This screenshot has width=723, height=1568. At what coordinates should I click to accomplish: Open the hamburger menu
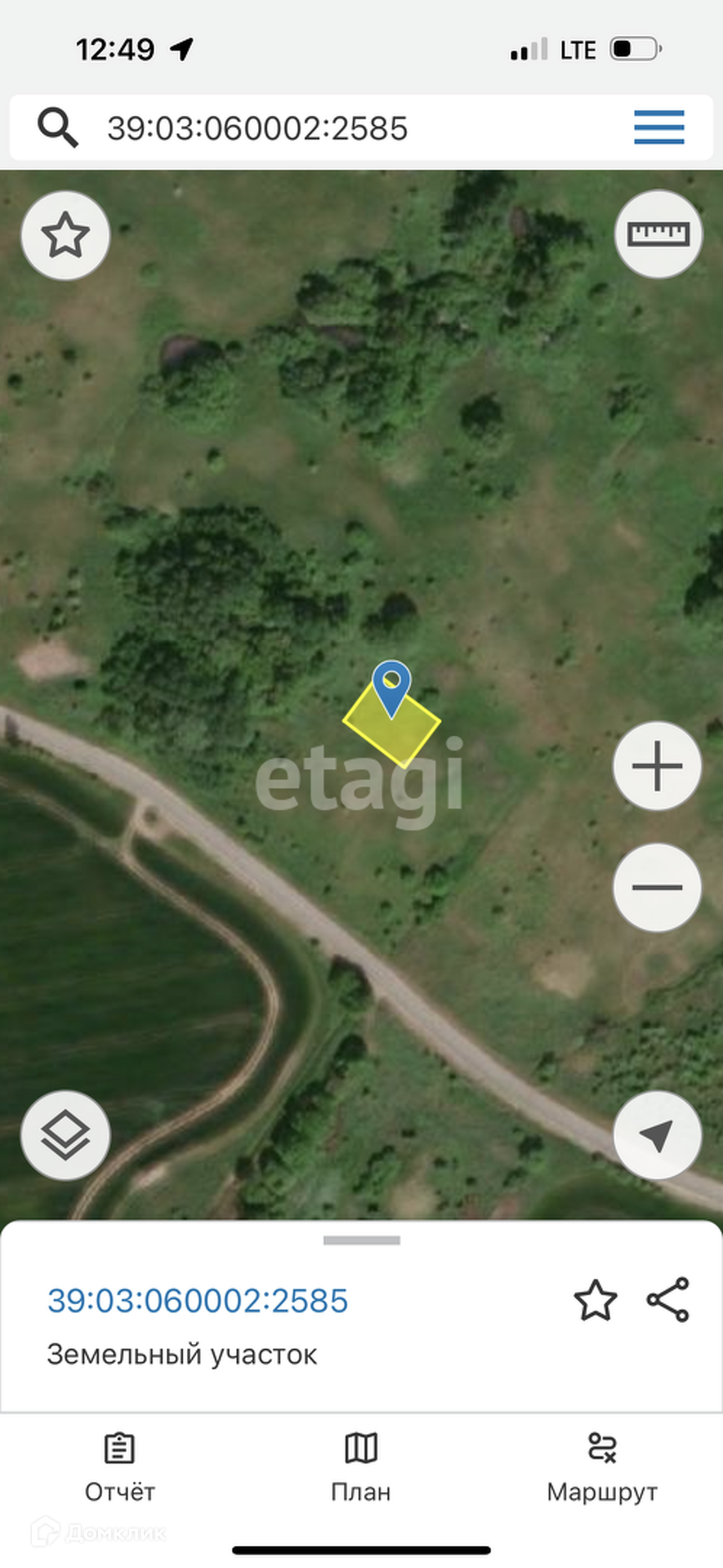[x=658, y=127]
